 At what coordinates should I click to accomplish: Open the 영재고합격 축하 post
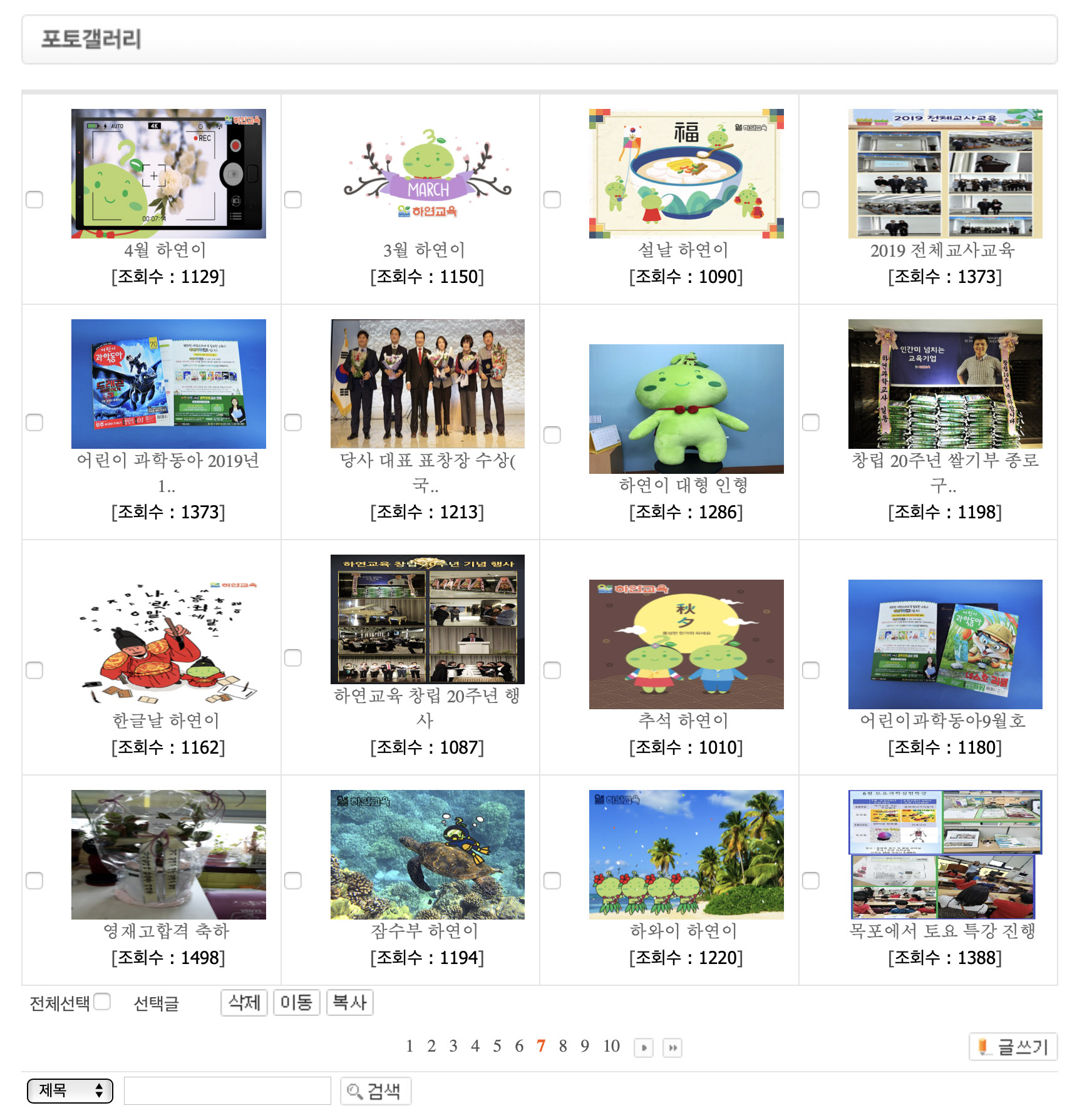(168, 854)
